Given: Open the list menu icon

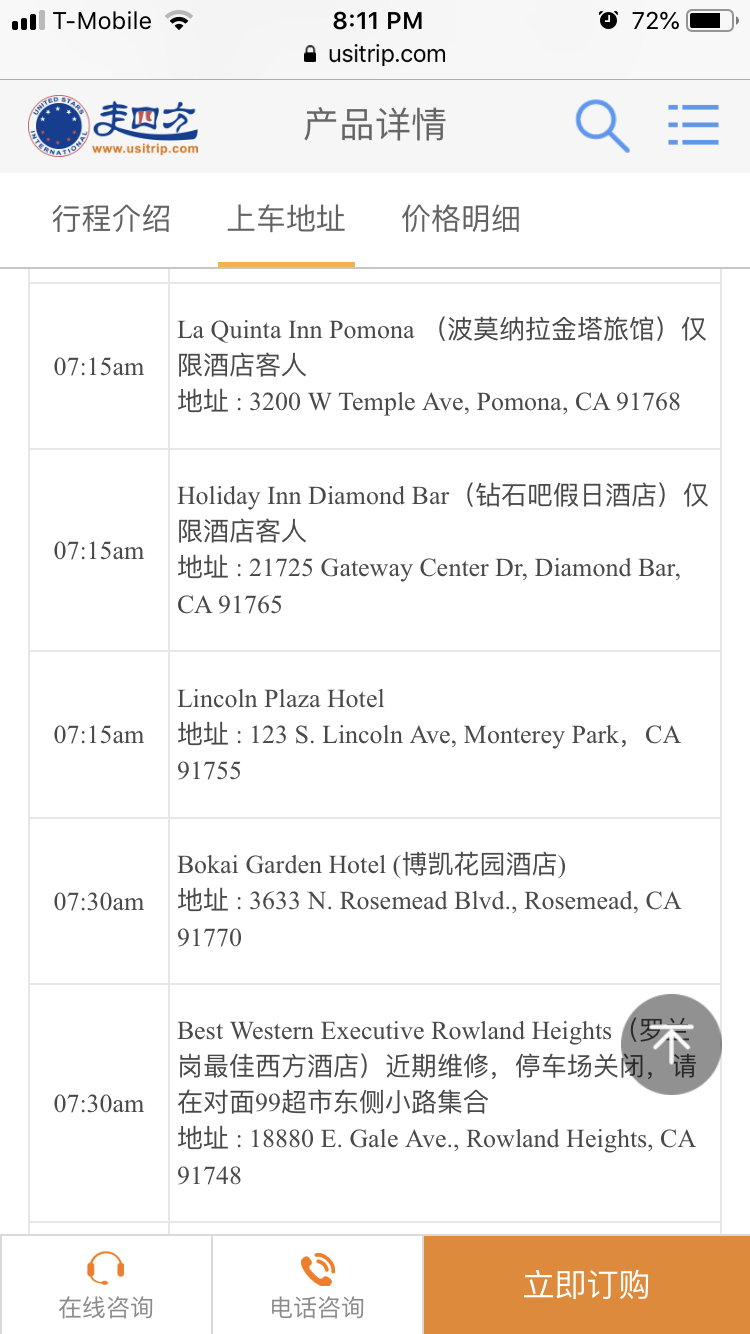Looking at the screenshot, I should click(x=693, y=126).
